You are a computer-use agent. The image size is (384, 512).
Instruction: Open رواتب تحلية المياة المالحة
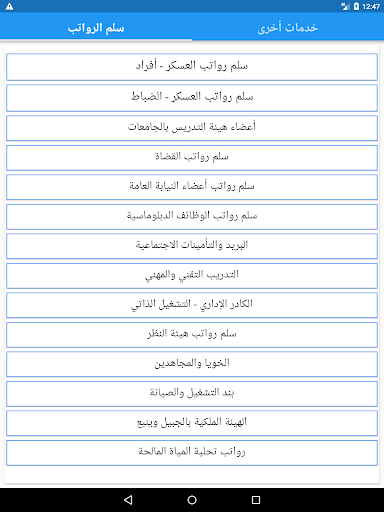click(x=192, y=453)
